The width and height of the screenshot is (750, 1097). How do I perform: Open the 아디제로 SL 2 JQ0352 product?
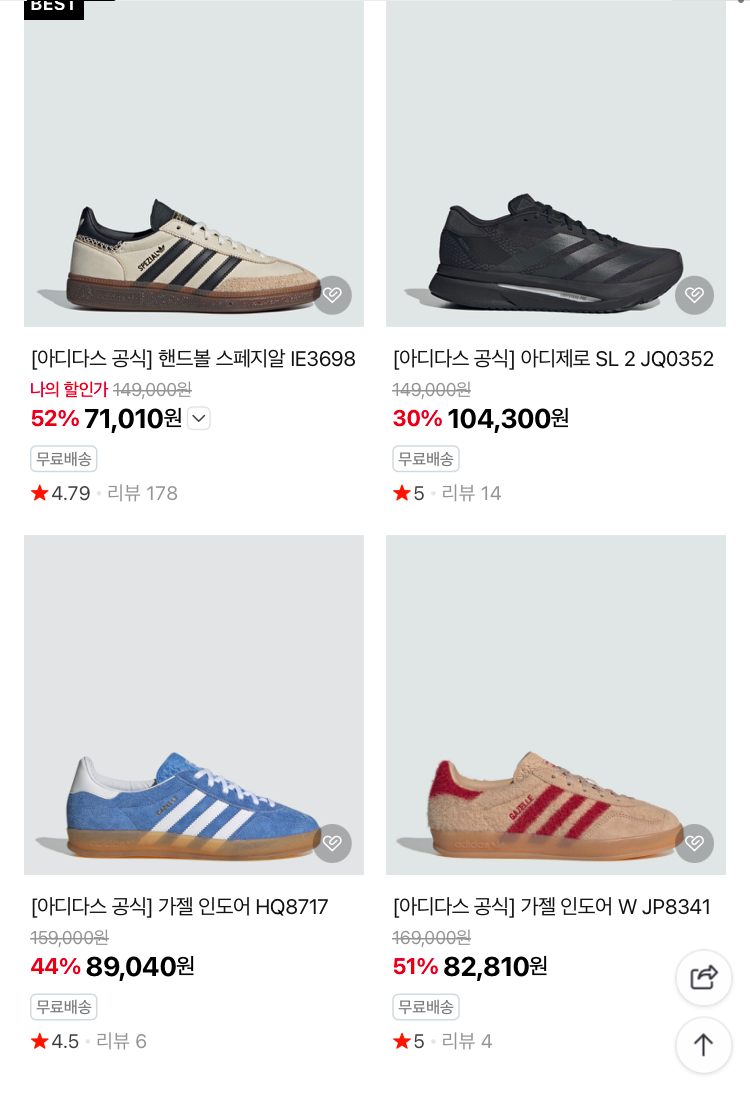(x=553, y=358)
